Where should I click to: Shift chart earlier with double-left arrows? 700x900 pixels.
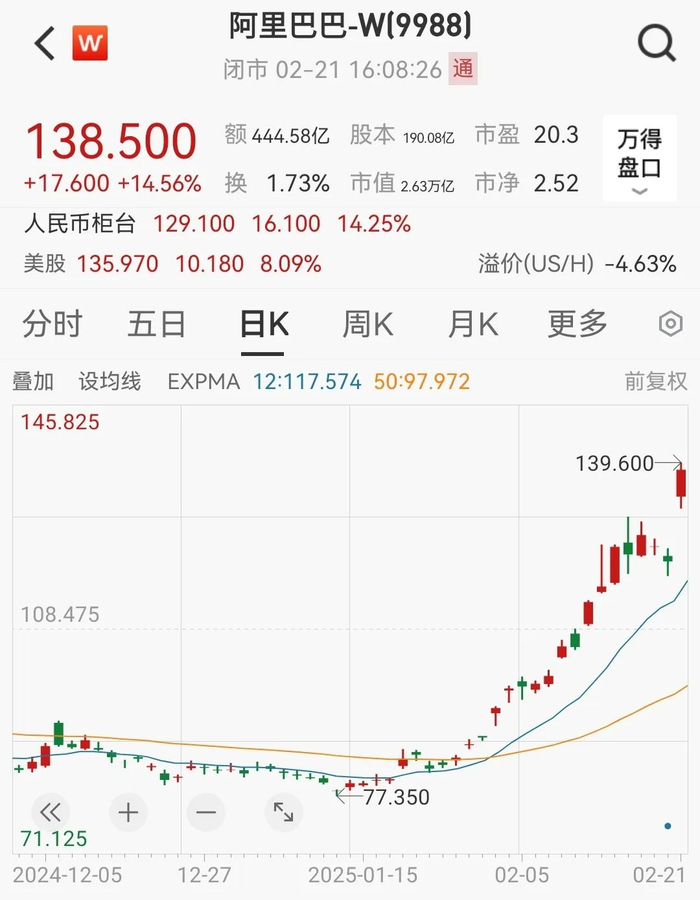pos(50,812)
